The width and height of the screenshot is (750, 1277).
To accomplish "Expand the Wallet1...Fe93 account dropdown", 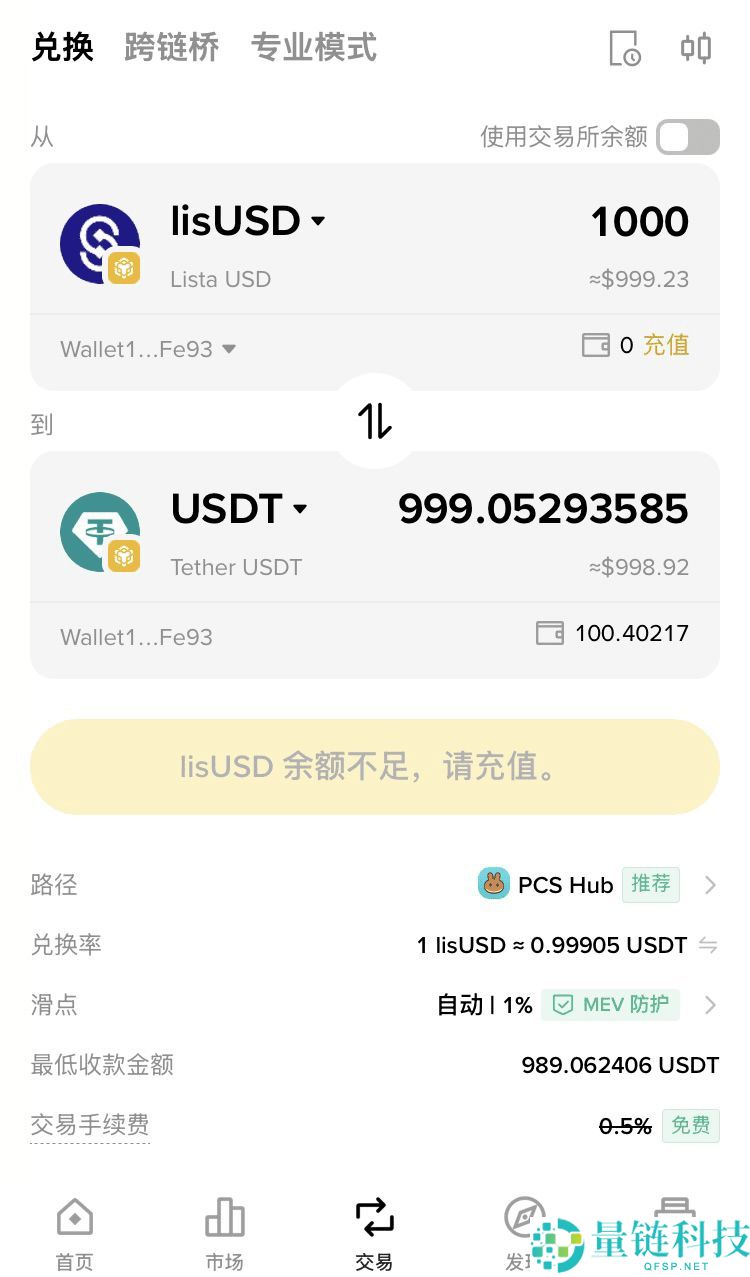I will coord(229,348).
